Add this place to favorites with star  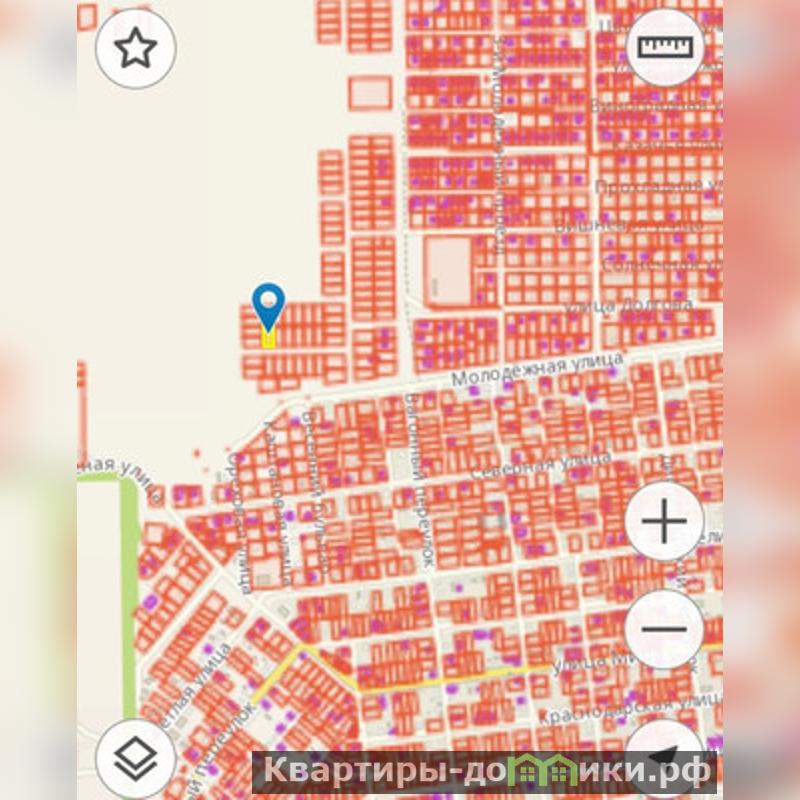pyautogui.click(x=136, y=49)
